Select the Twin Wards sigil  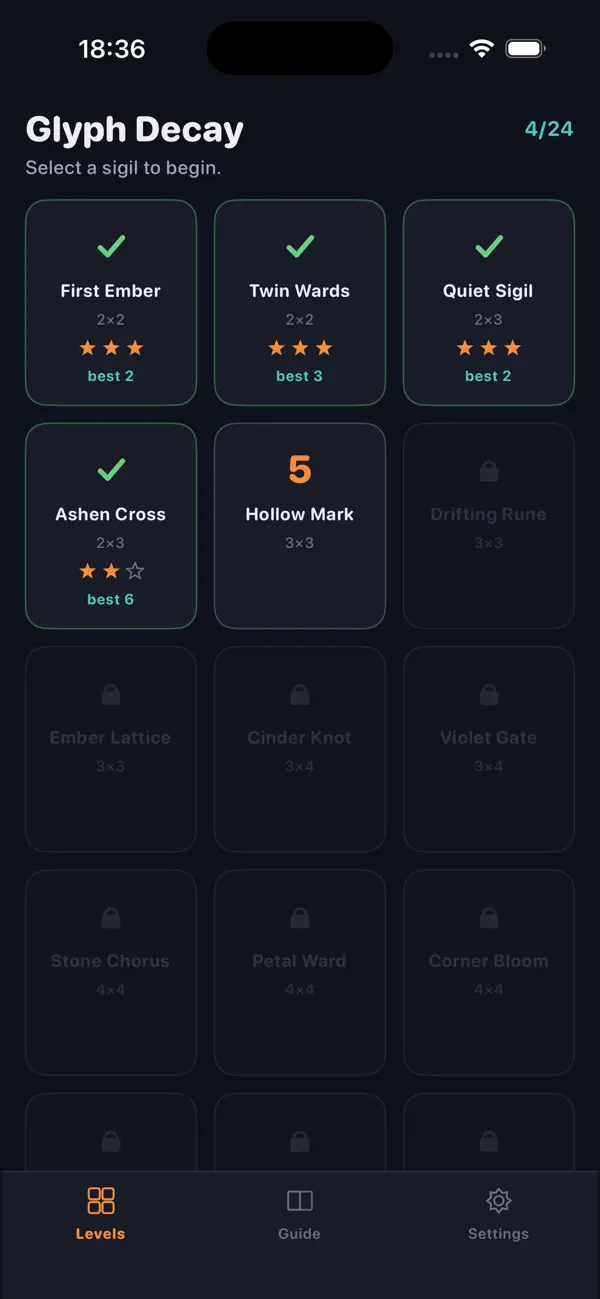tap(300, 303)
